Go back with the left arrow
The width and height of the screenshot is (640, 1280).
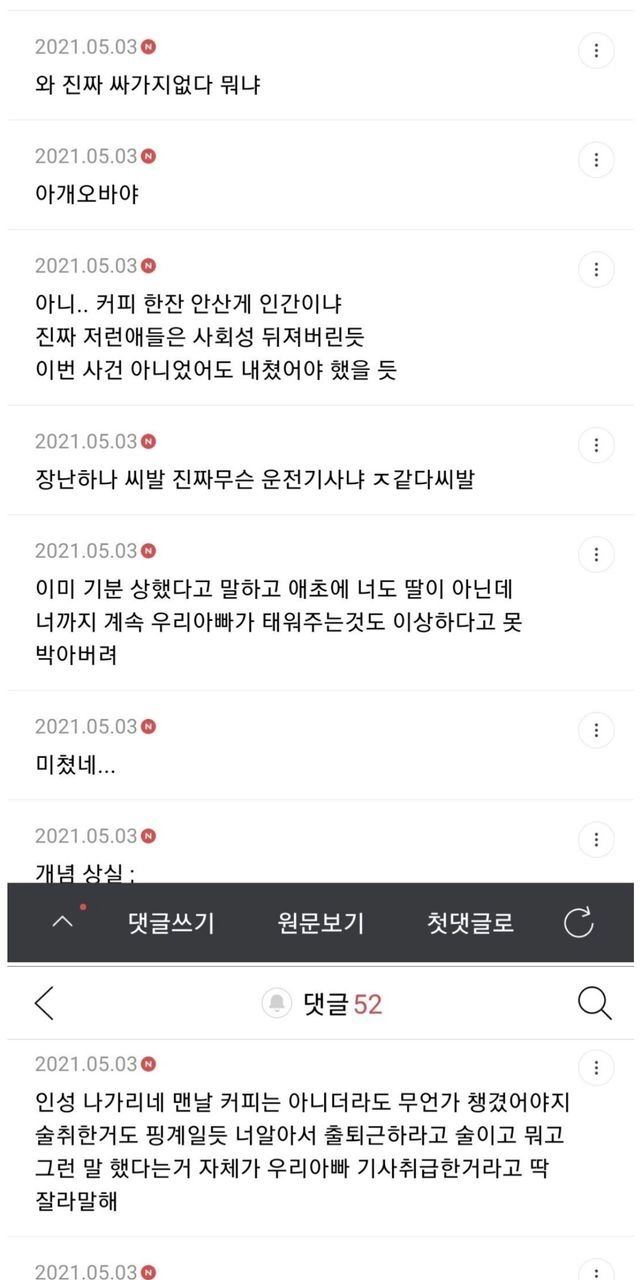click(45, 1003)
